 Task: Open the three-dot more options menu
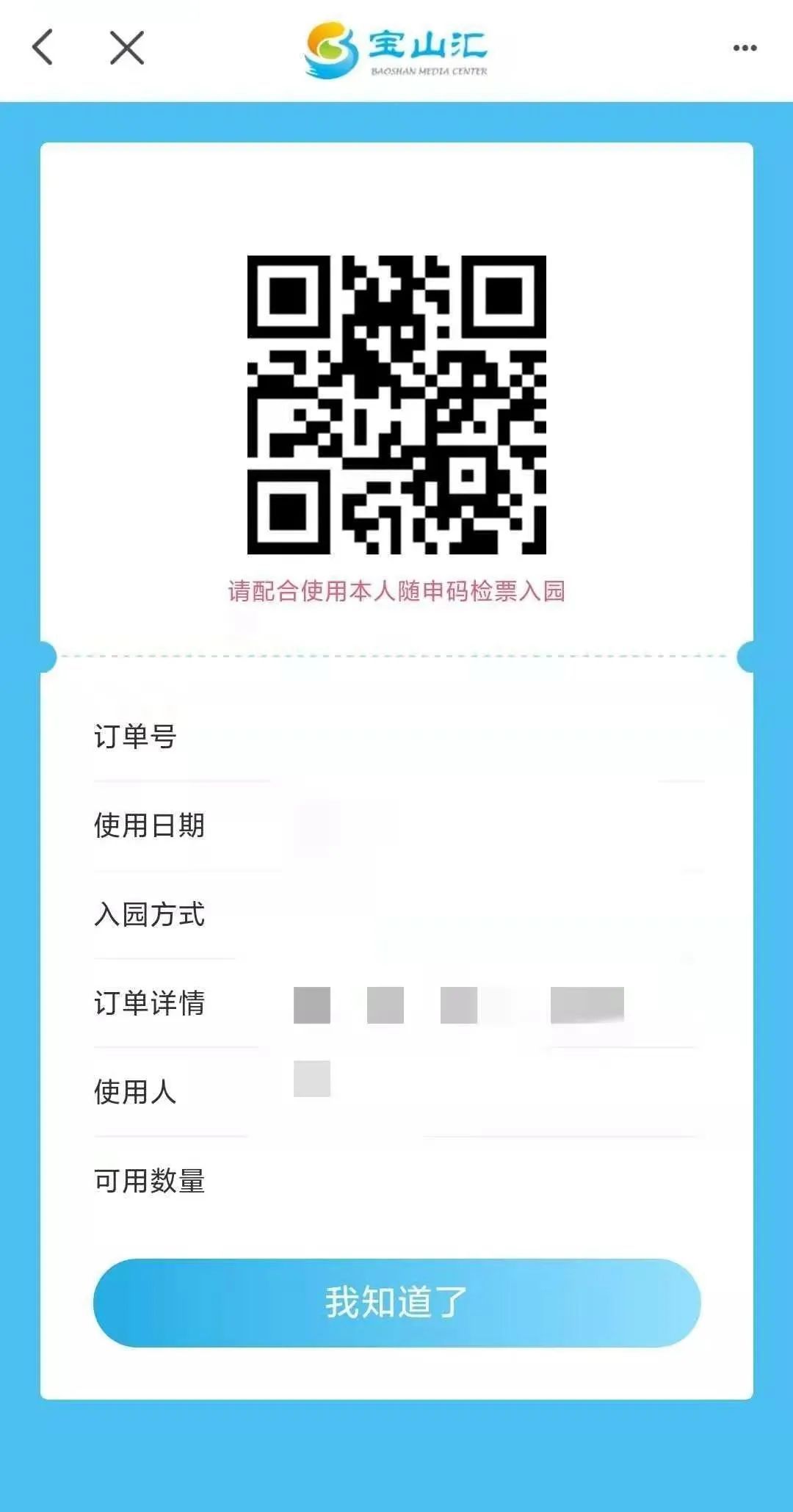(745, 48)
